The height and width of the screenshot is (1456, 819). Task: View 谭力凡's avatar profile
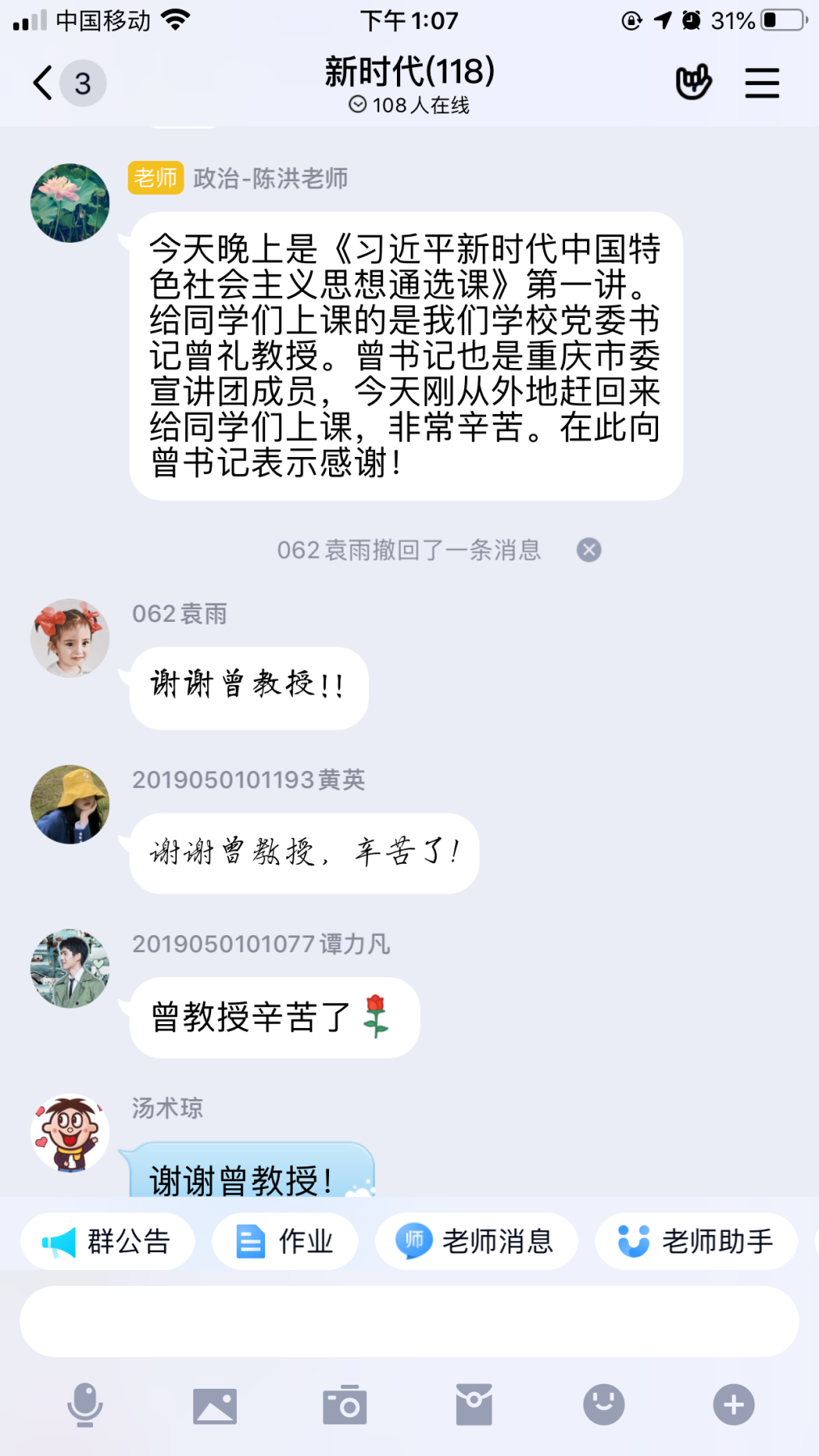(x=70, y=968)
